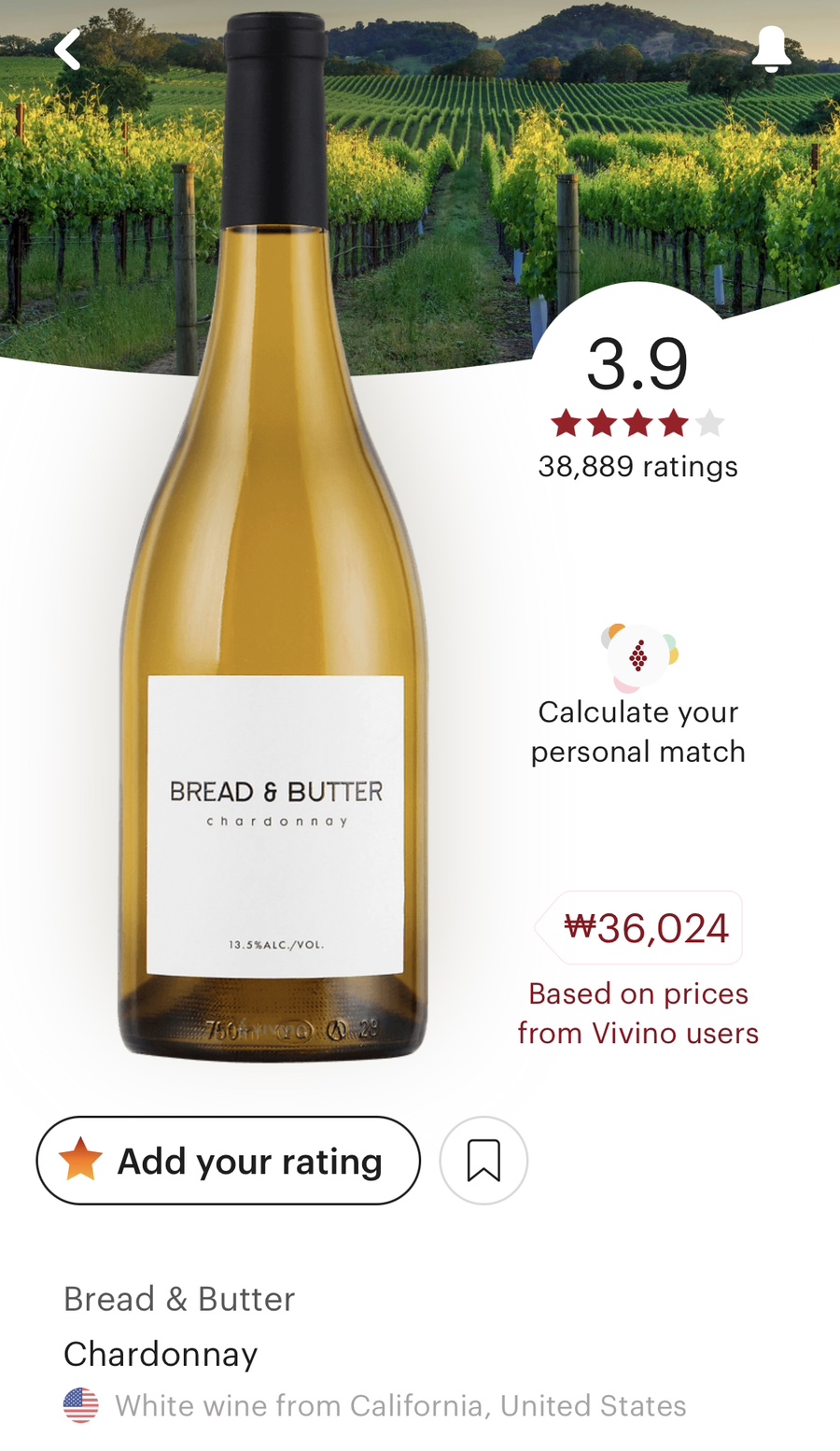
Task: Open the notifications bell
Action: pos(771,49)
